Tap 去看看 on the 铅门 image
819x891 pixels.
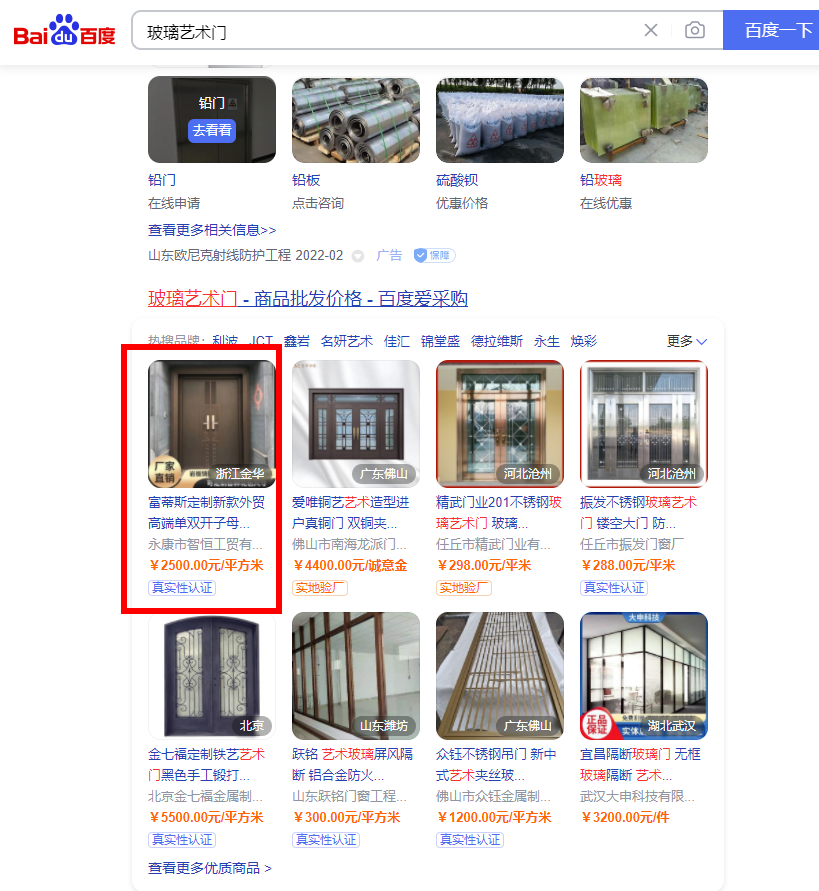[x=212, y=130]
